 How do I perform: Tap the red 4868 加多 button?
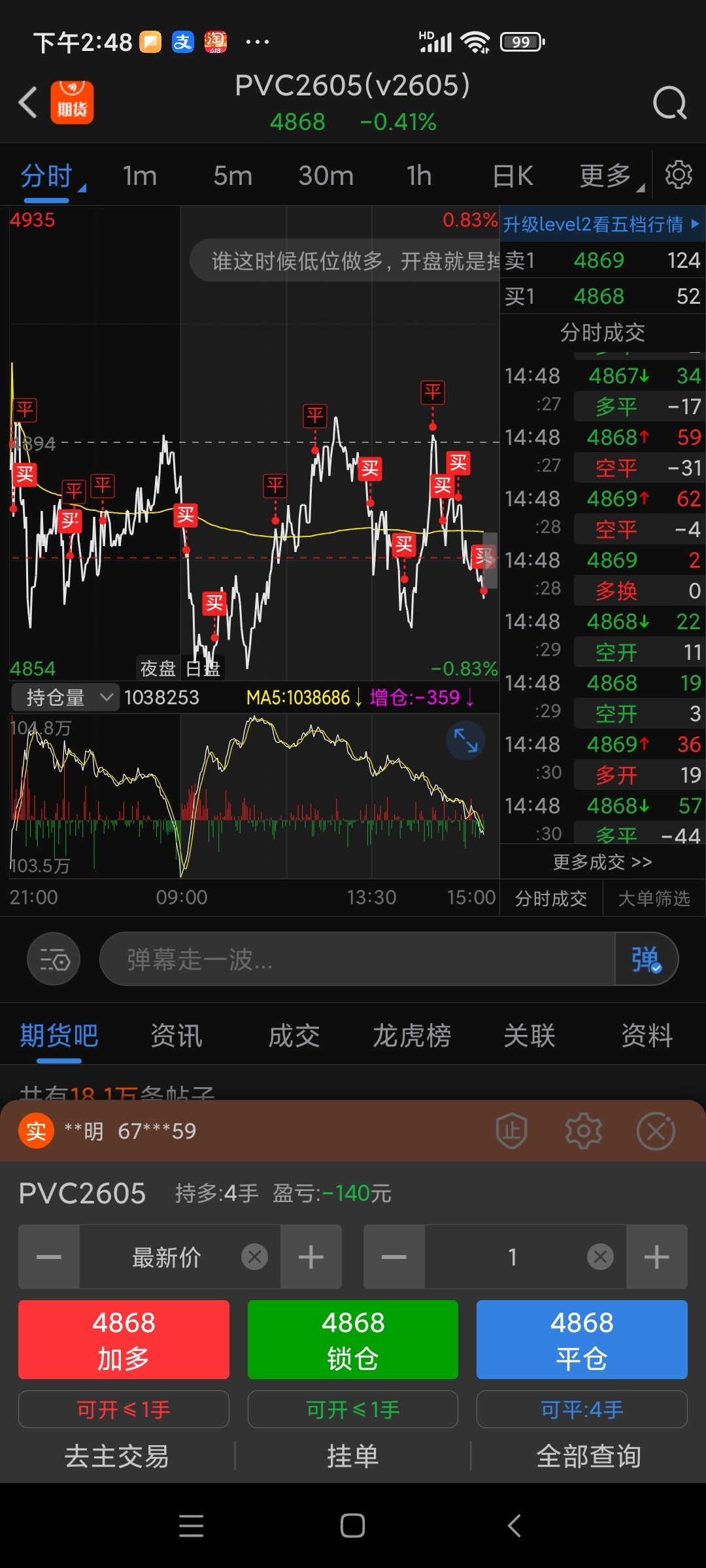(x=124, y=1339)
